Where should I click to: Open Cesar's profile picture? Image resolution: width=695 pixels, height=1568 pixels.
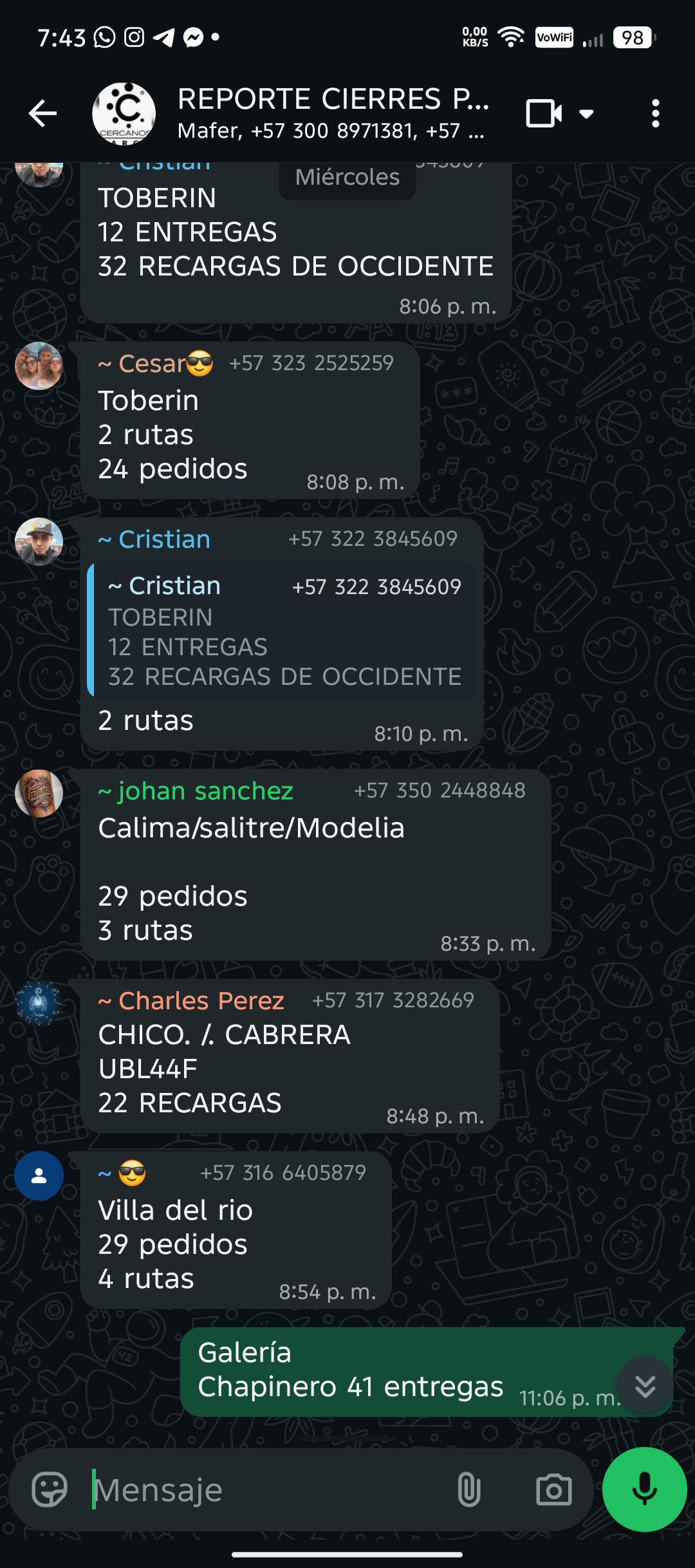[39, 366]
